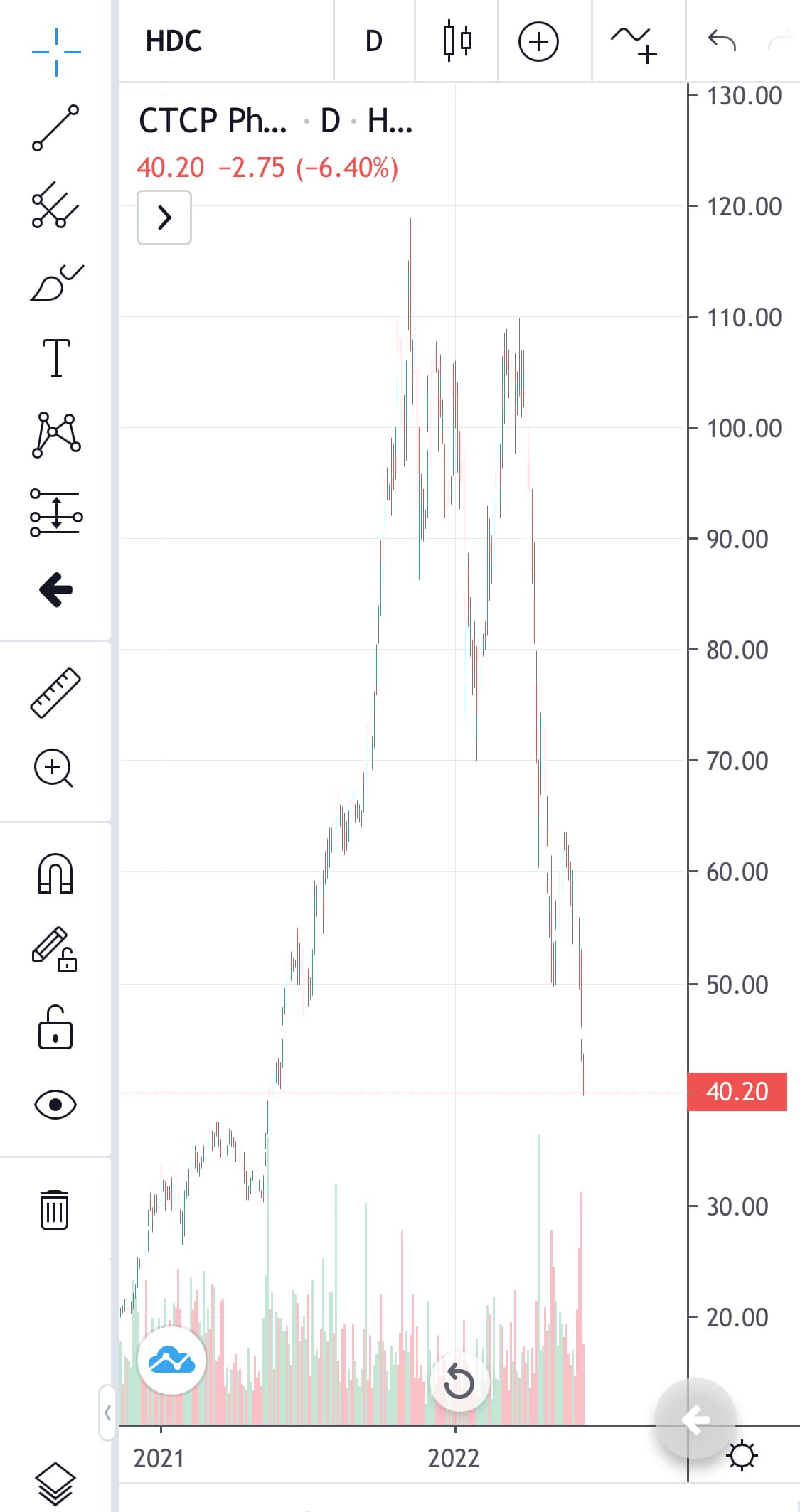Remove drawings with the trash icon

tap(55, 1209)
